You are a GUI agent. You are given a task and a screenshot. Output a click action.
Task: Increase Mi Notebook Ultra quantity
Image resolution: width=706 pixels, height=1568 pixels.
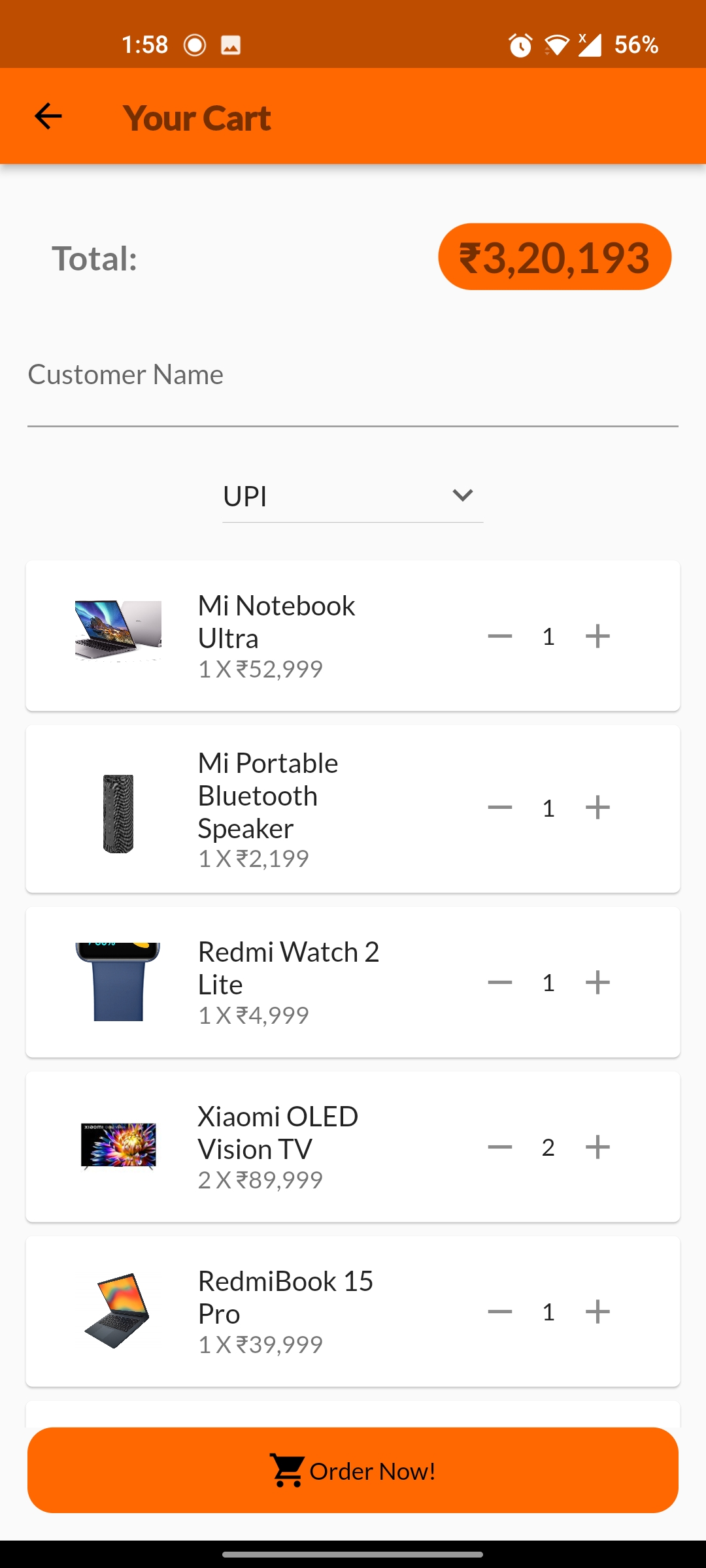(597, 636)
